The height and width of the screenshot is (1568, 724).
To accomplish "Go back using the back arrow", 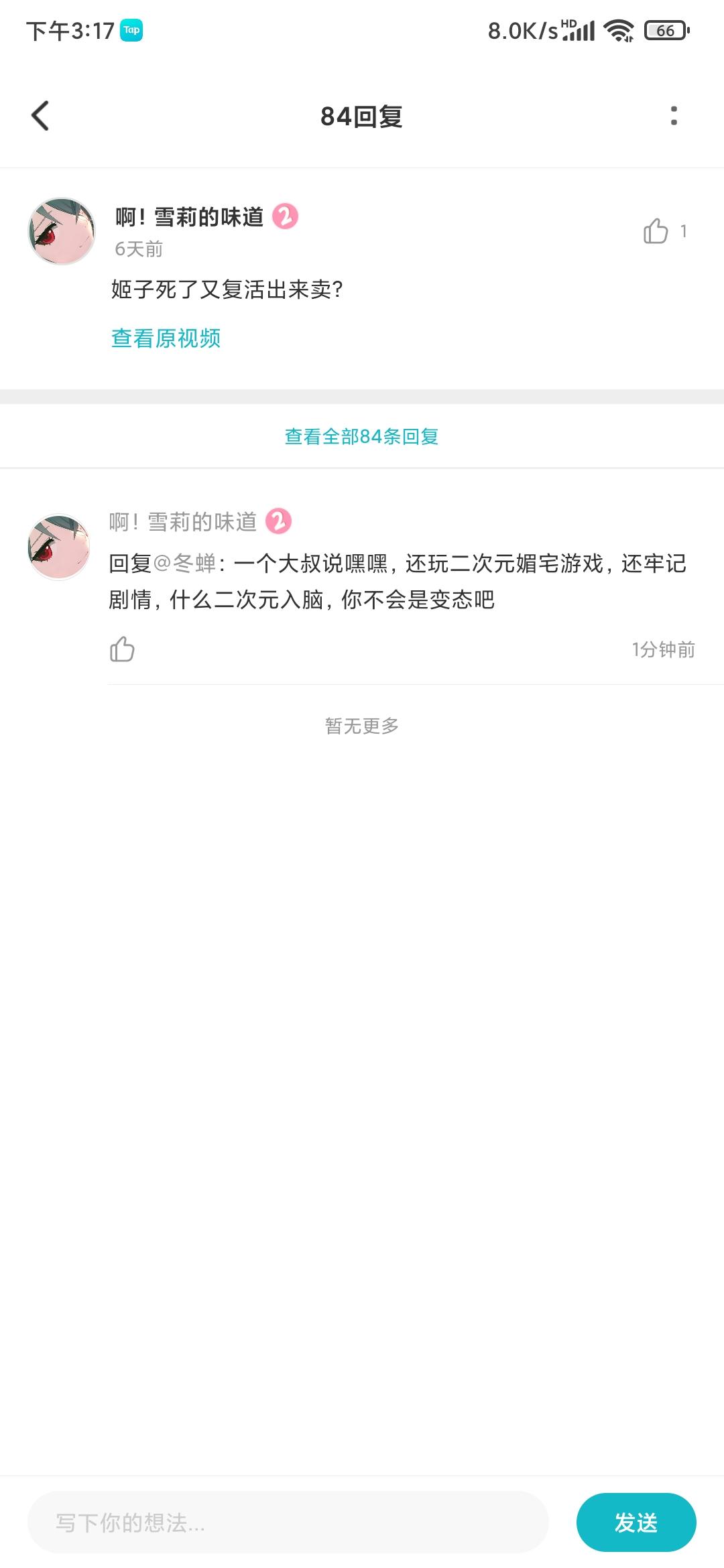I will coord(40,115).
